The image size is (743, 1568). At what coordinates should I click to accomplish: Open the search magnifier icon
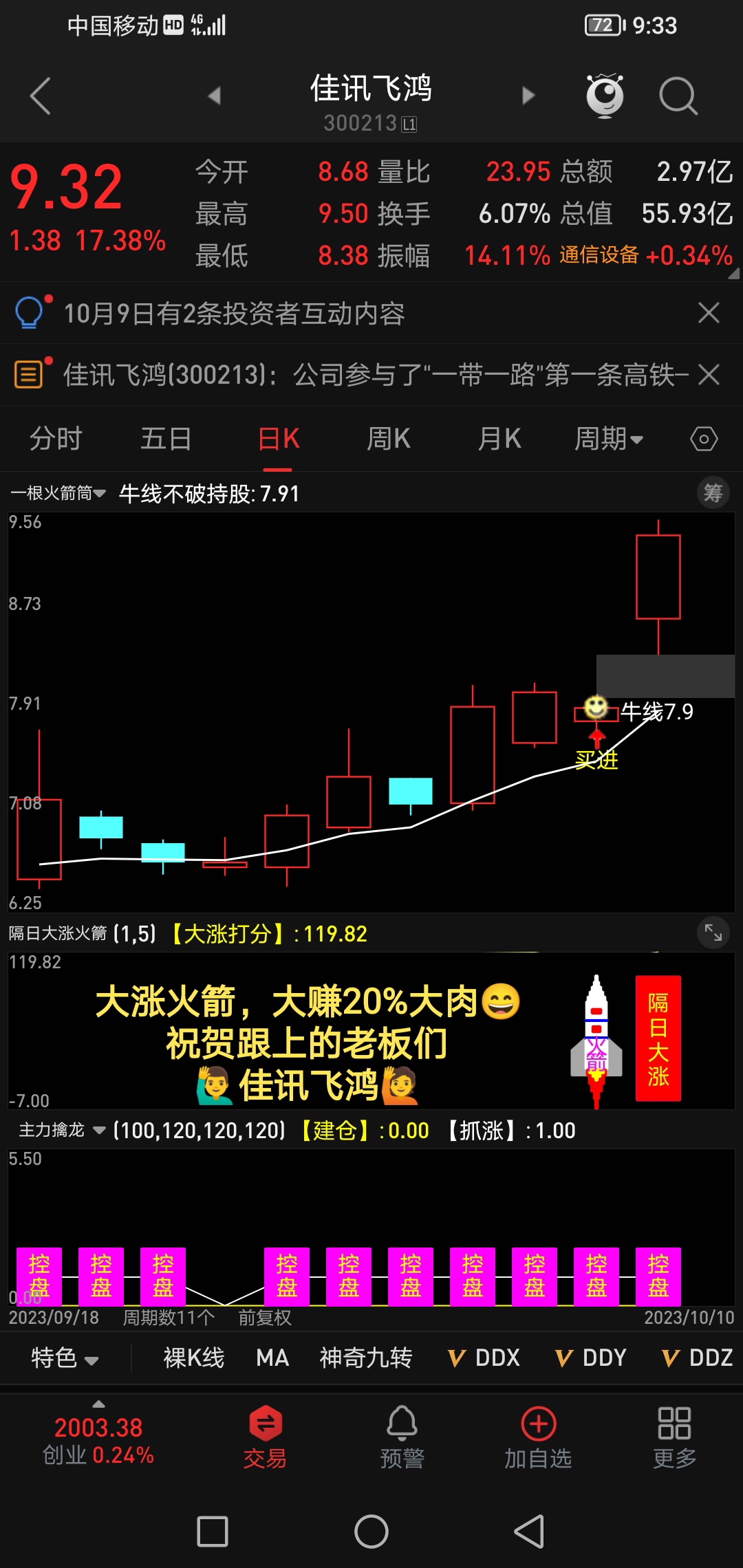pyautogui.click(x=678, y=96)
